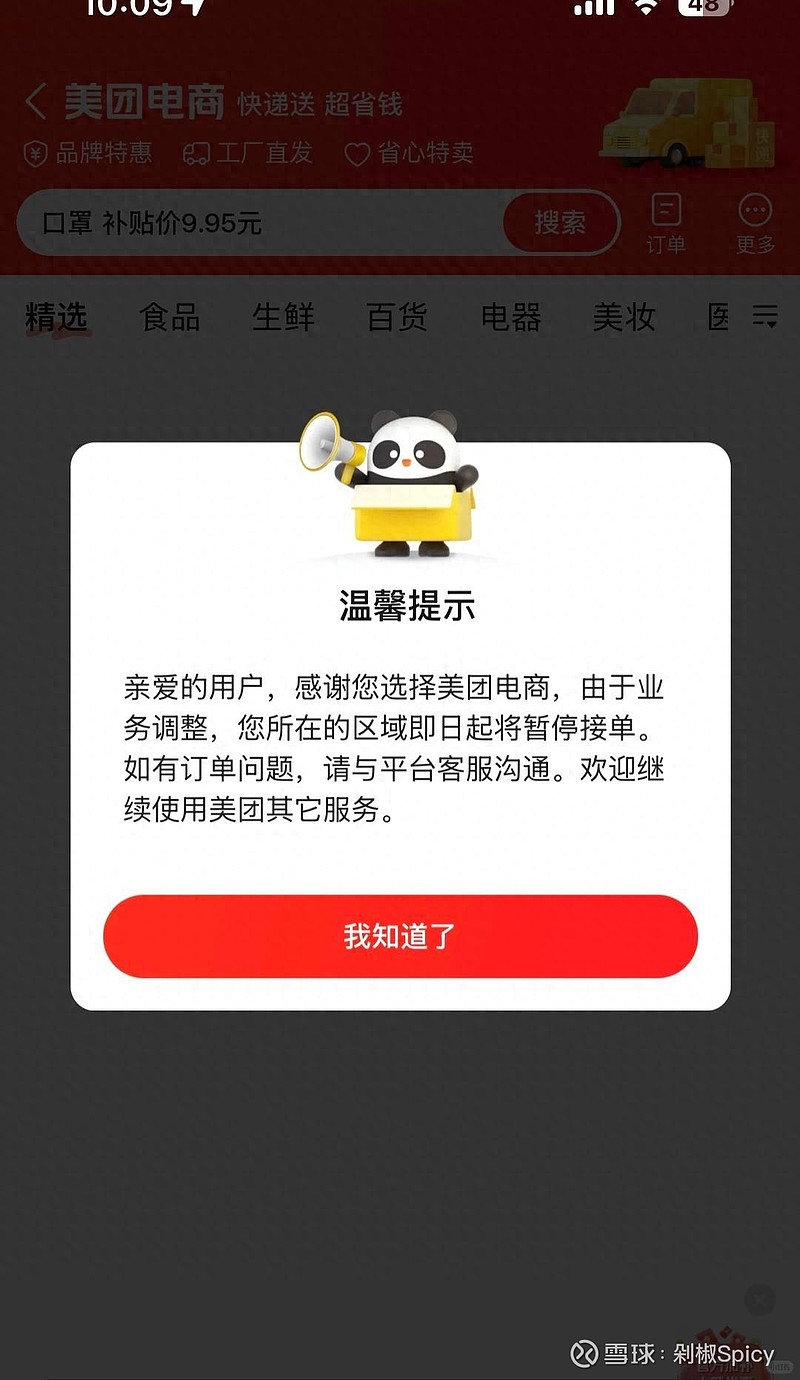Image resolution: width=800 pixels, height=1380 pixels.
Task: Open the category list icon beside tabs
Action: [x=766, y=317]
